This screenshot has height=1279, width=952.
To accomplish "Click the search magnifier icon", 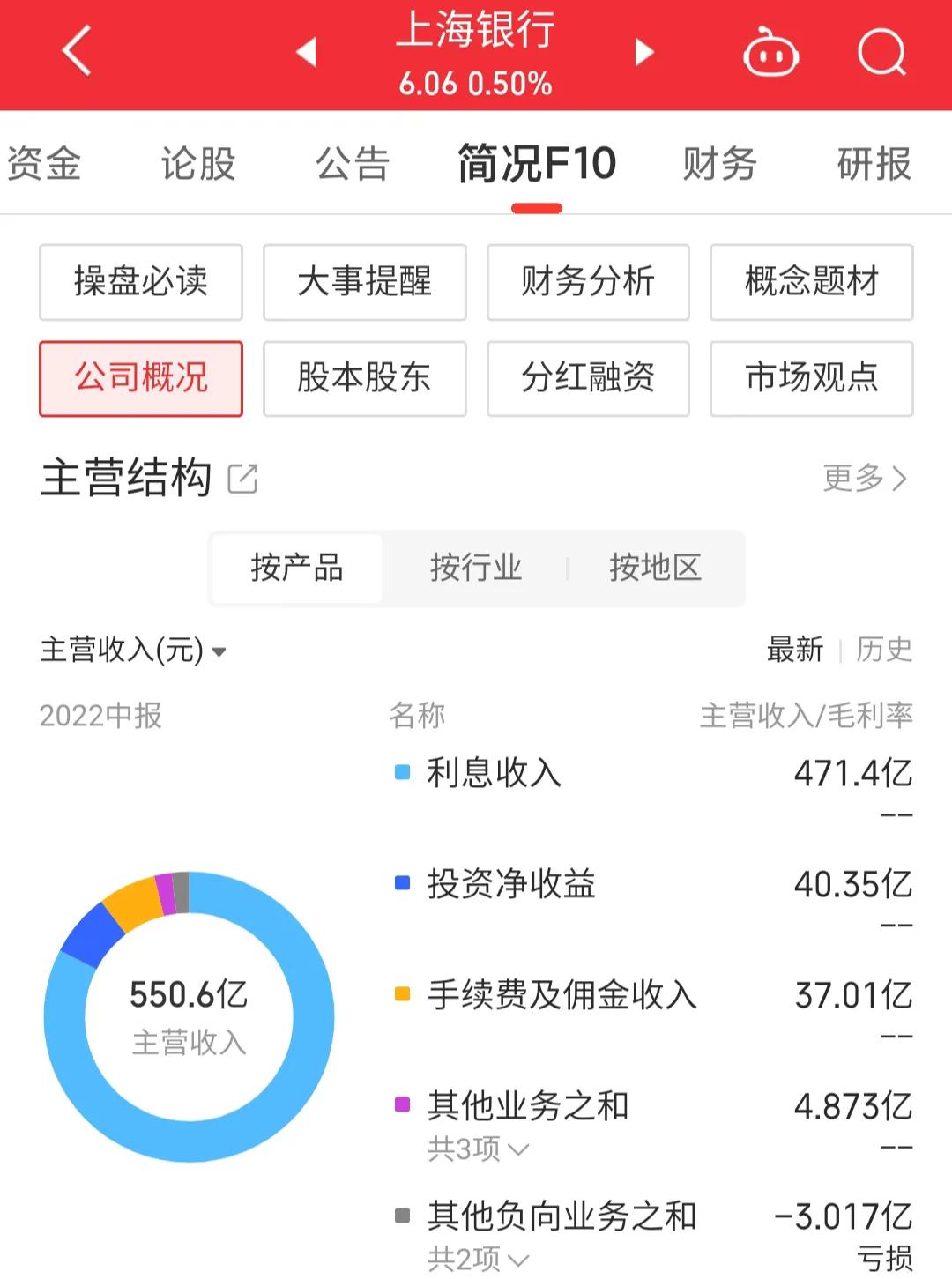I will [x=881, y=51].
